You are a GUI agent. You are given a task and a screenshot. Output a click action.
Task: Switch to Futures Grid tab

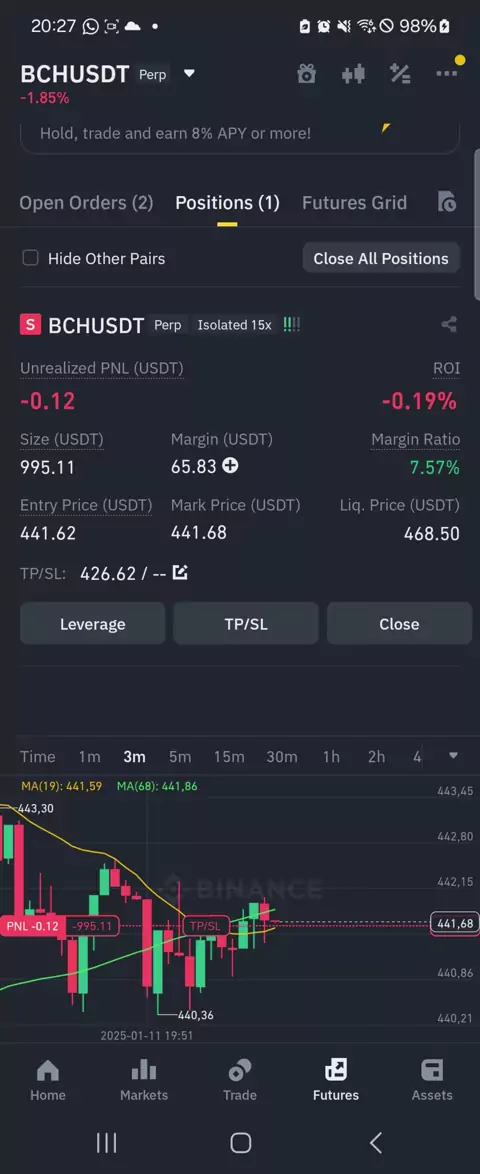(x=354, y=203)
